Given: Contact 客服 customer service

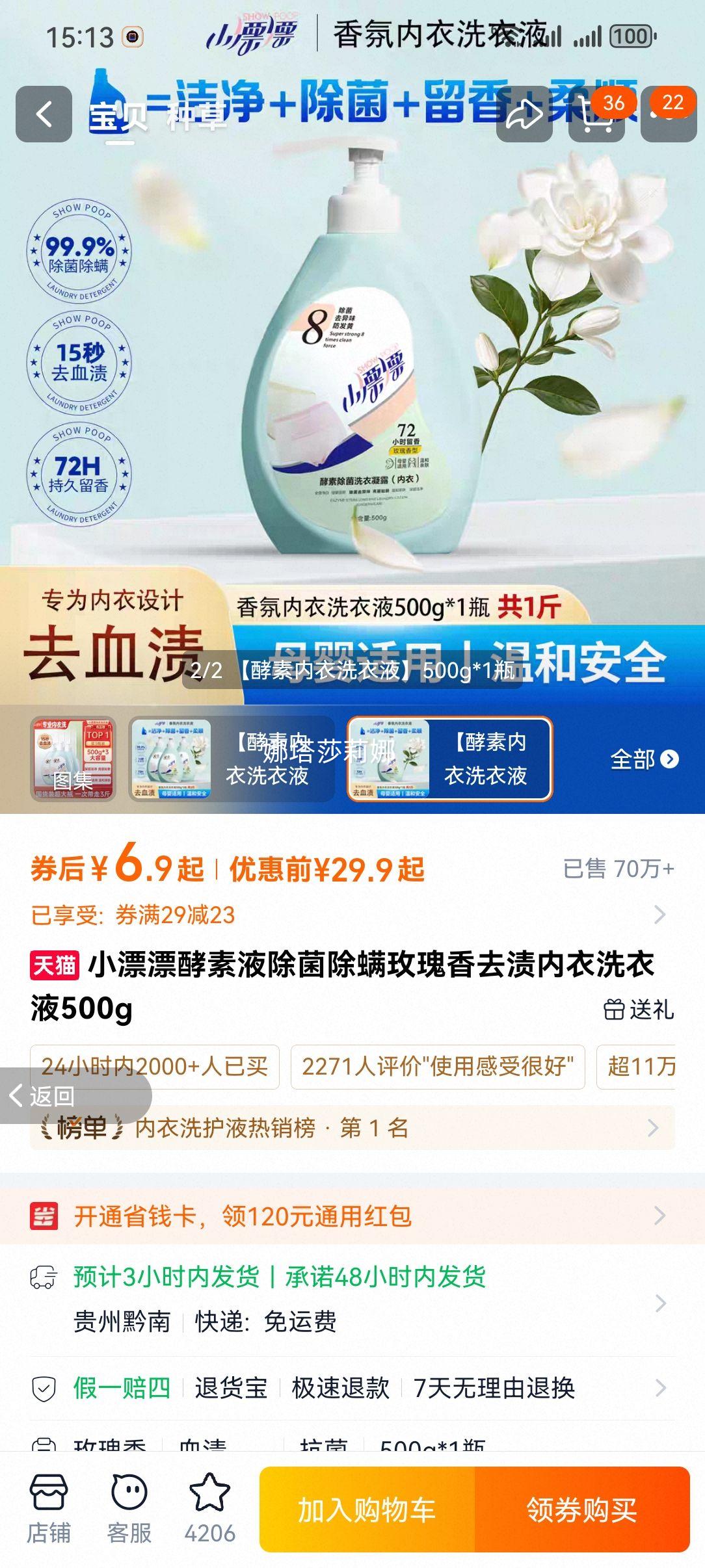Looking at the screenshot, I should pyautogui.click(x=129, y=1503).
